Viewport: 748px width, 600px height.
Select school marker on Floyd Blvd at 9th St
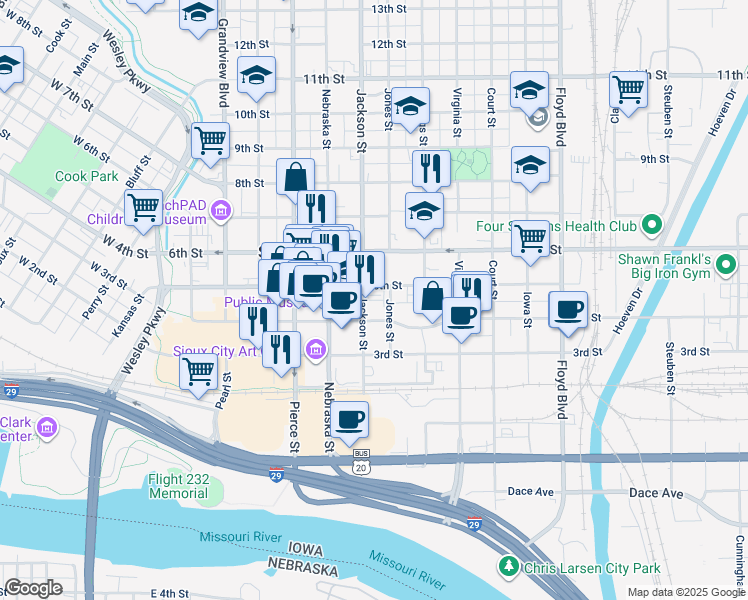(530, 165)
